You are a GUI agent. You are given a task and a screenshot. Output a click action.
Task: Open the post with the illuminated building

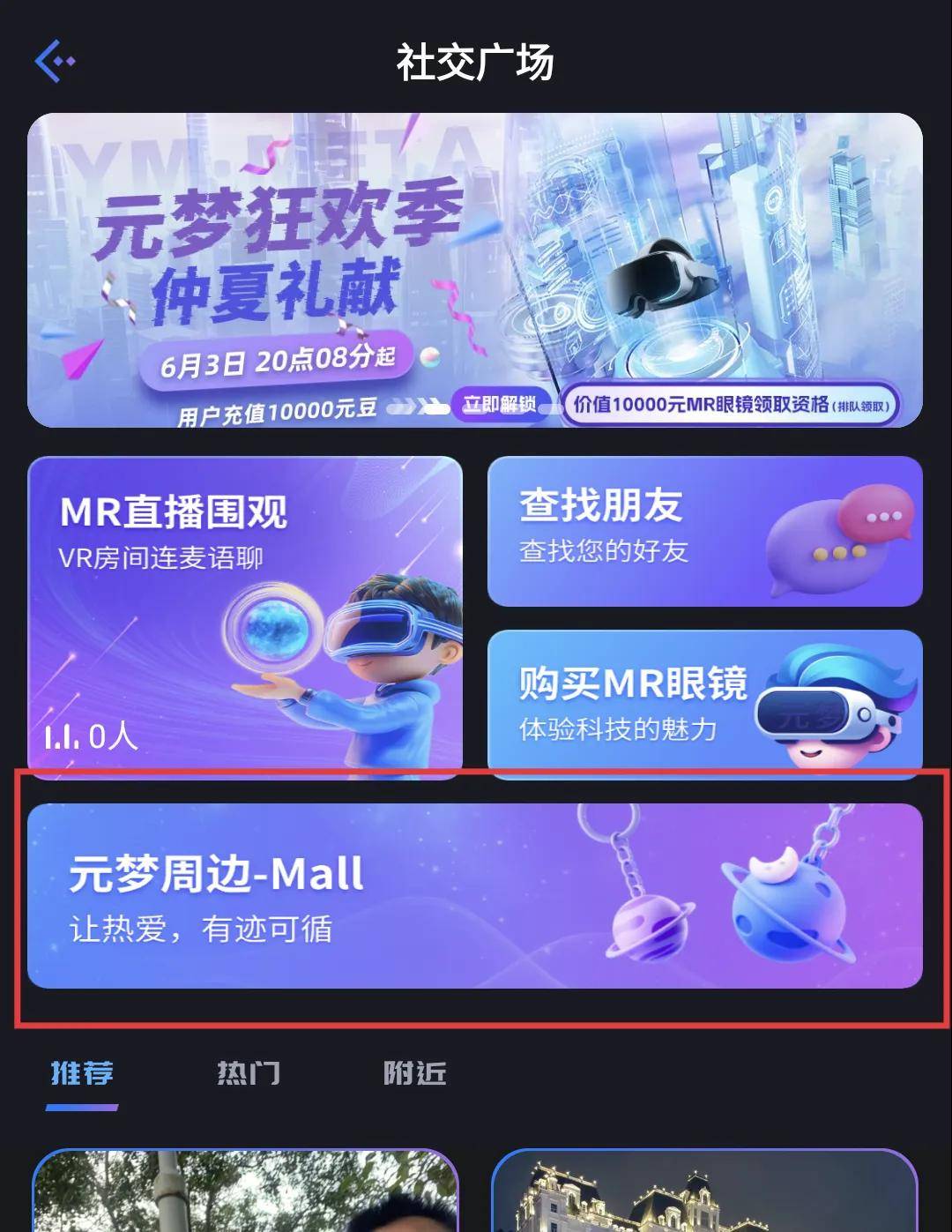(703, 1192)
